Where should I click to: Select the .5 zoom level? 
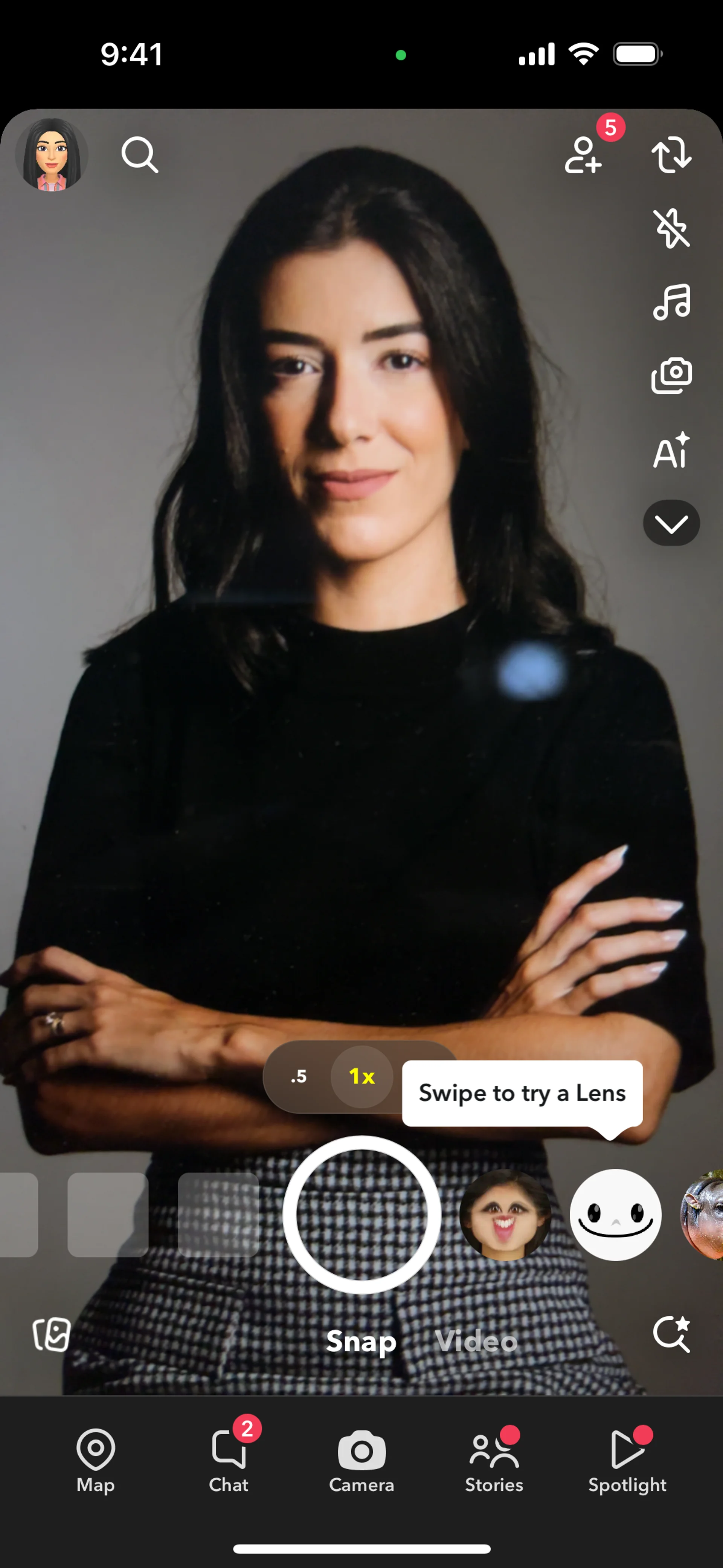298,1077
